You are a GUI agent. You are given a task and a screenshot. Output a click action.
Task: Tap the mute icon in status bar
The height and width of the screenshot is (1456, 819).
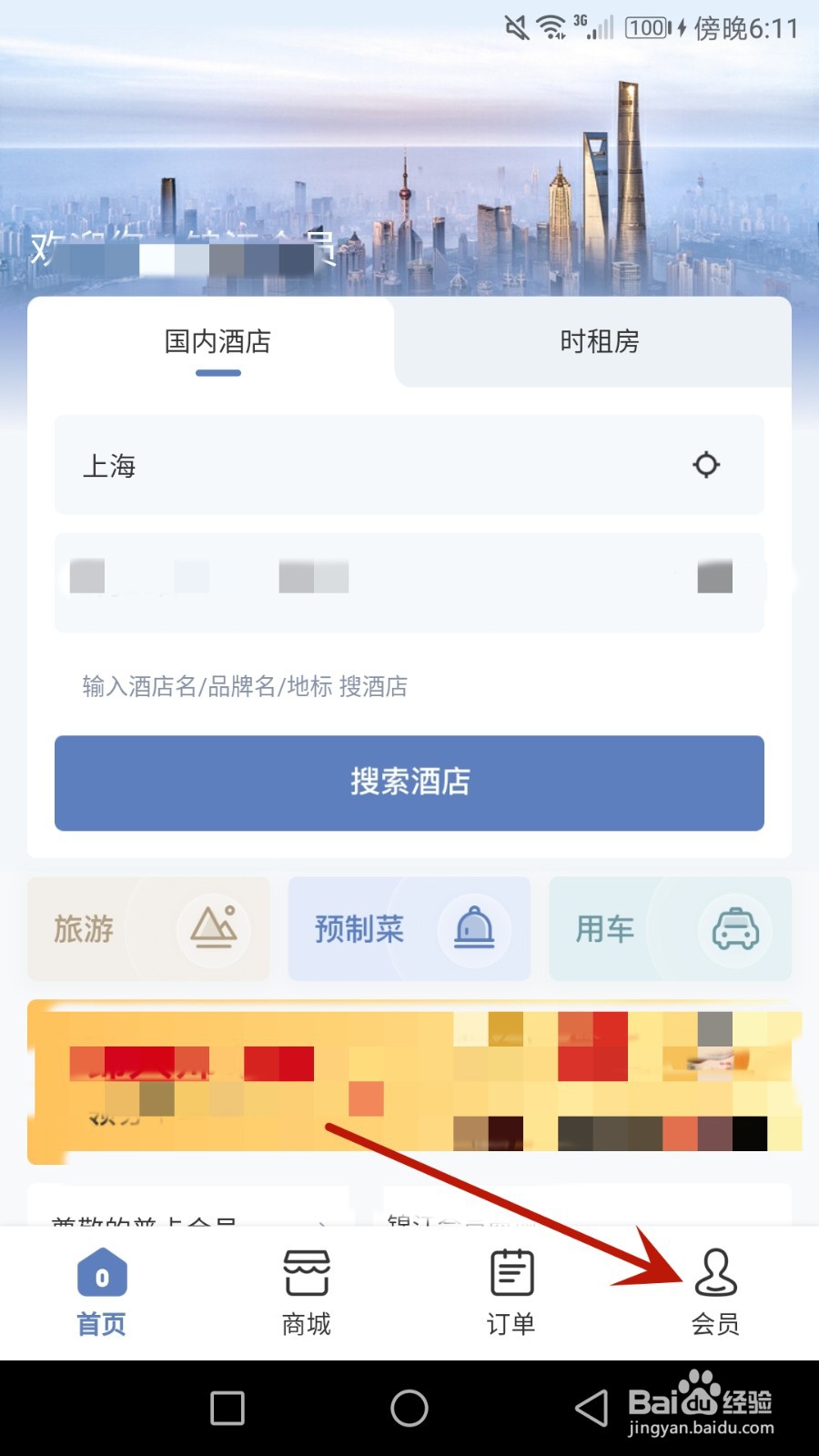pos(512,27)
